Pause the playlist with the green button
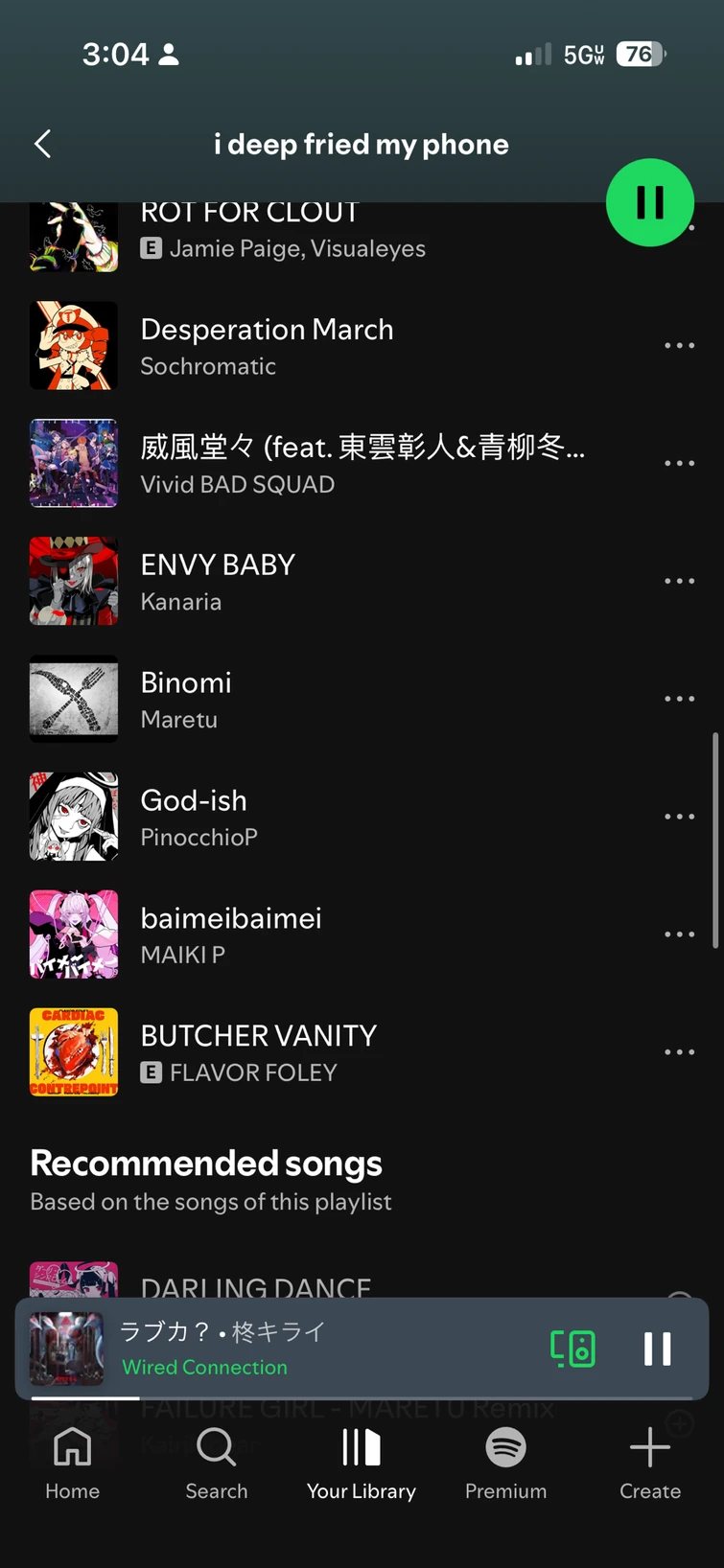Screen dimensions: 724x1568 click(650, 202)
